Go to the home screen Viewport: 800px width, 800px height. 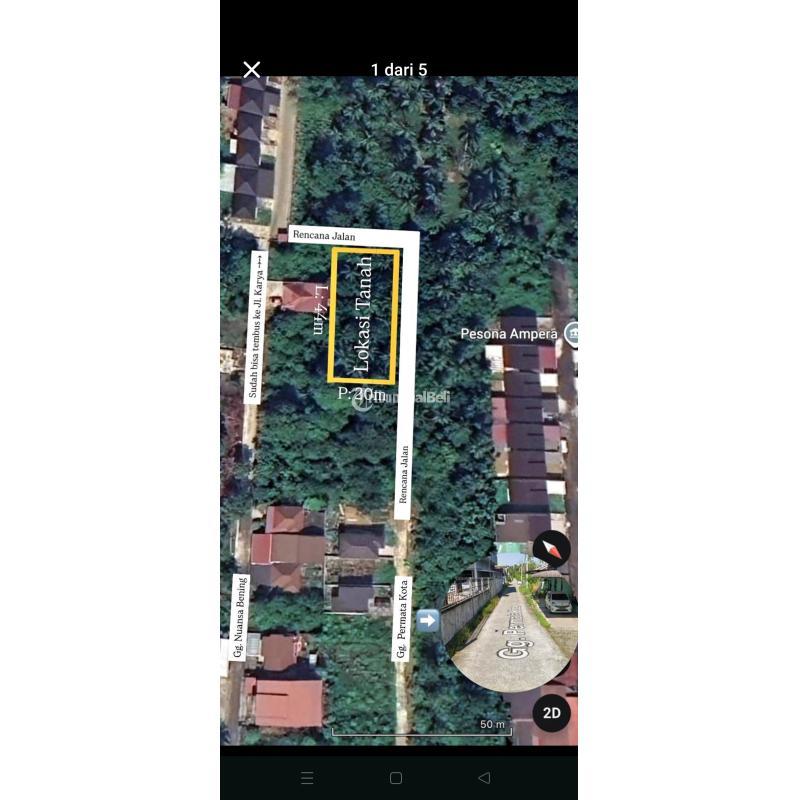[x=396, y=777]
